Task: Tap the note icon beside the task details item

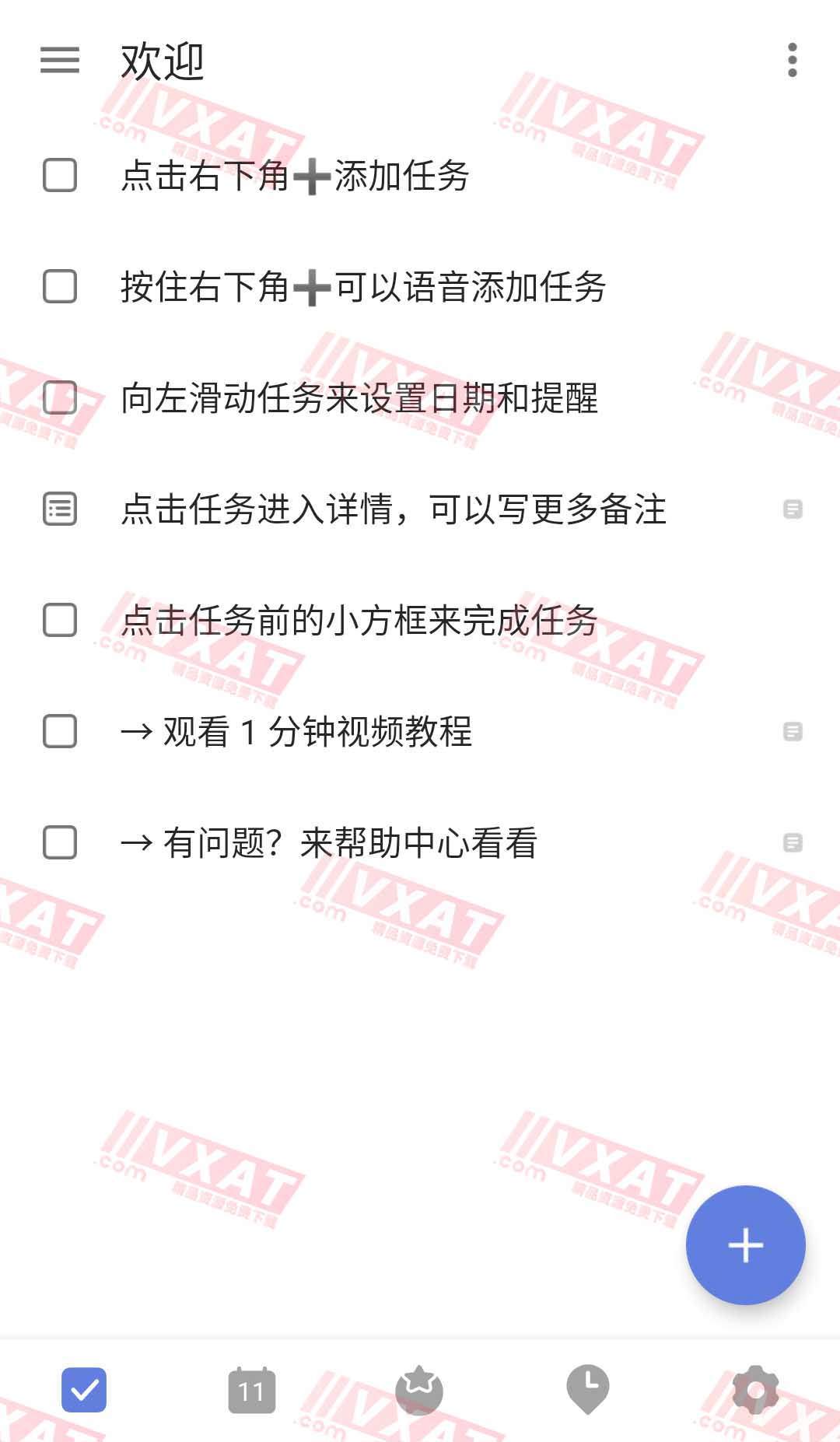Action: (793, 509)
